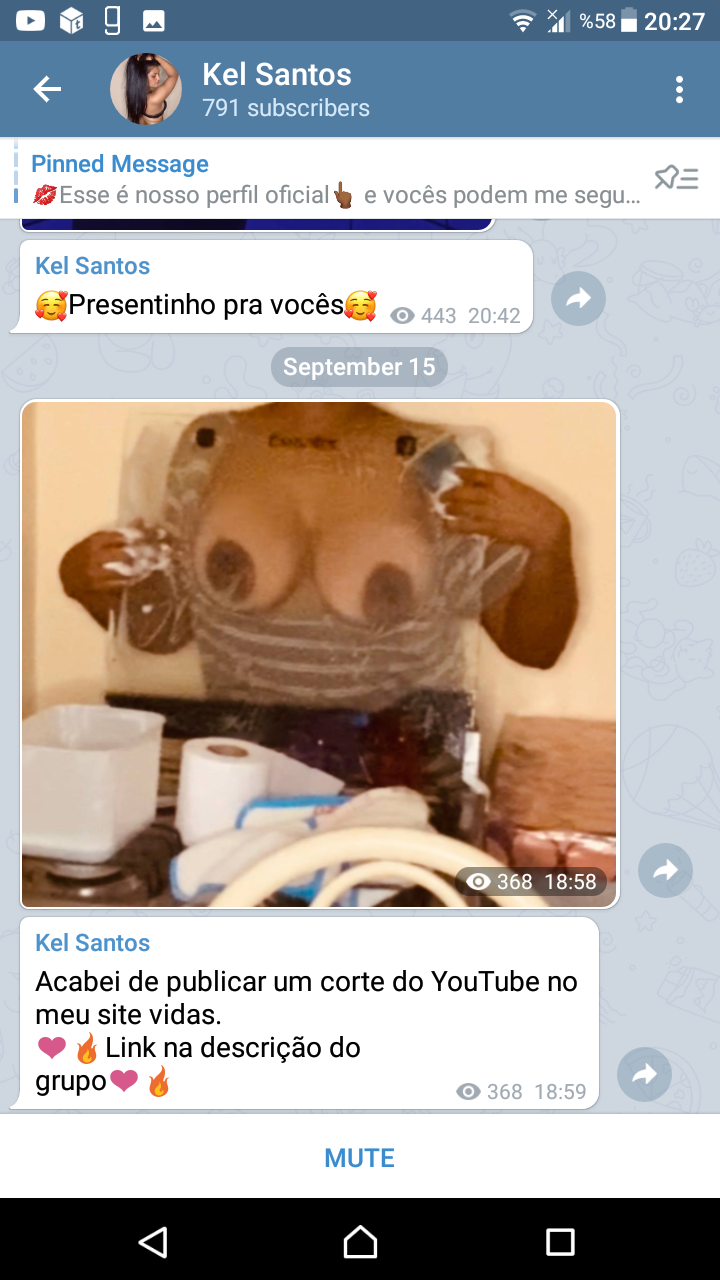Open the recent apps view
Viewport: 720px width, 1280px height.
tap(560, 1242)
